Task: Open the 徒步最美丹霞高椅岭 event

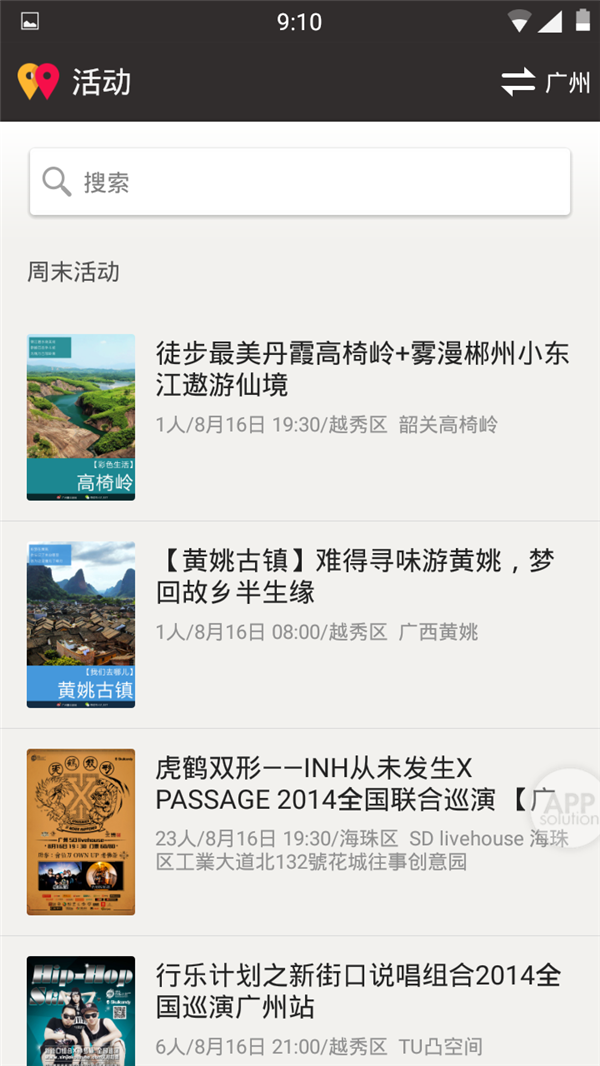Action: [x=362, y=369]
